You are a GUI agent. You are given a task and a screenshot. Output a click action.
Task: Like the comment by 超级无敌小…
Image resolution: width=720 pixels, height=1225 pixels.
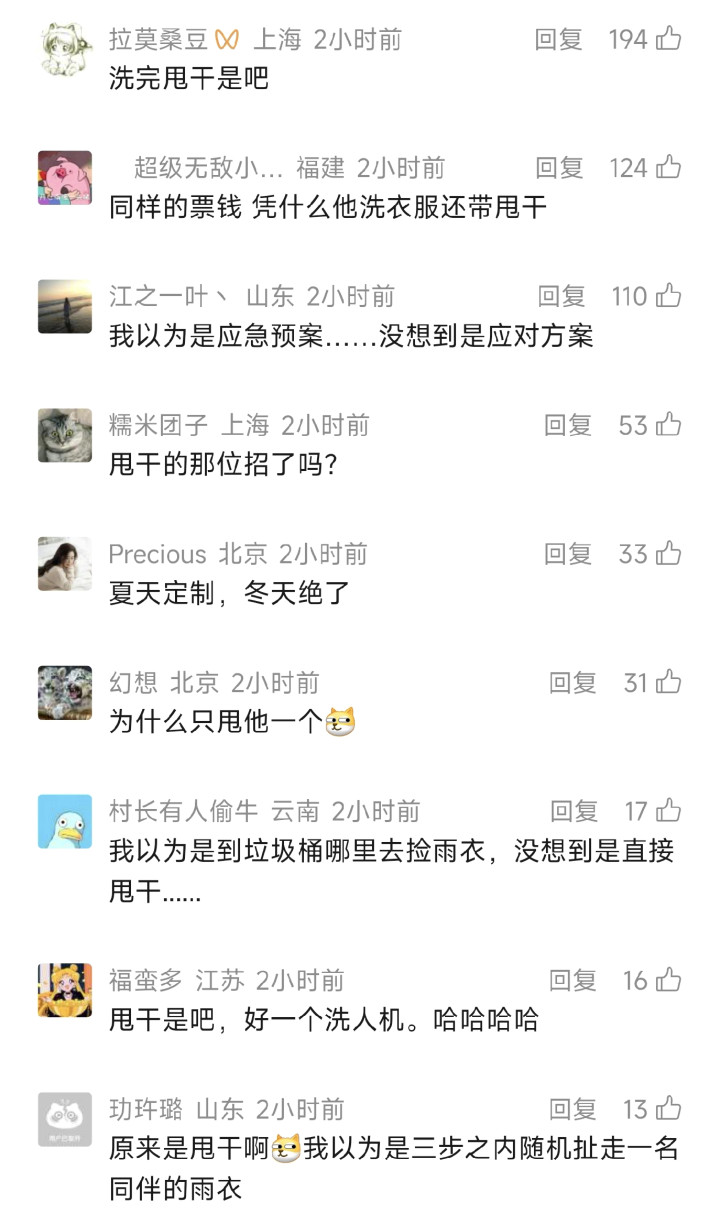pyautogui.click(x=668, y=168)
